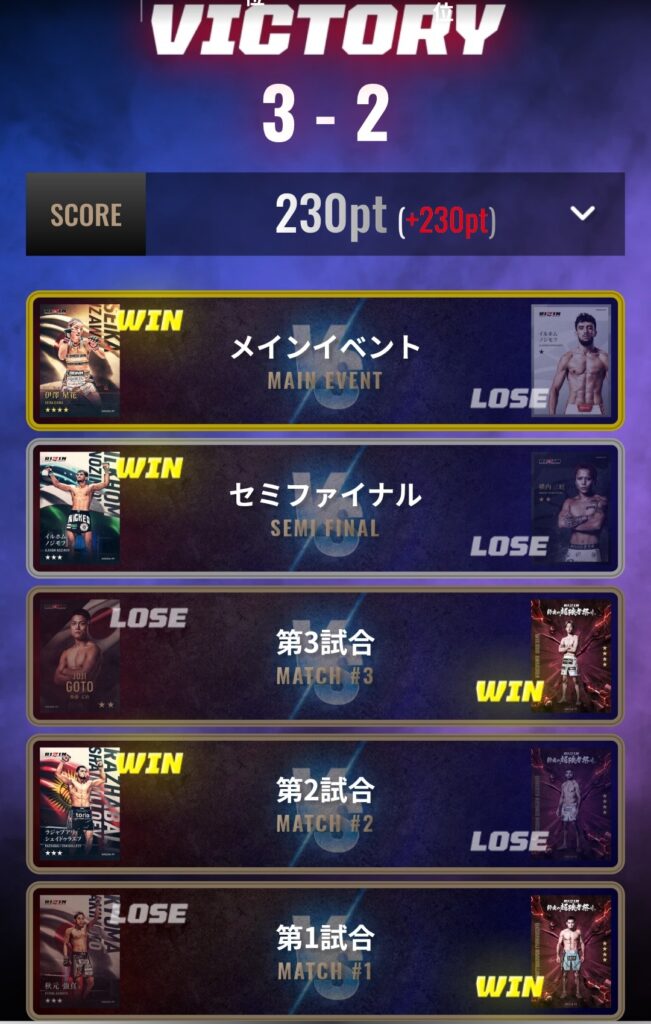651x1024 pixels.
Task: View Match #2 result card
Action: tap(325, 804)
